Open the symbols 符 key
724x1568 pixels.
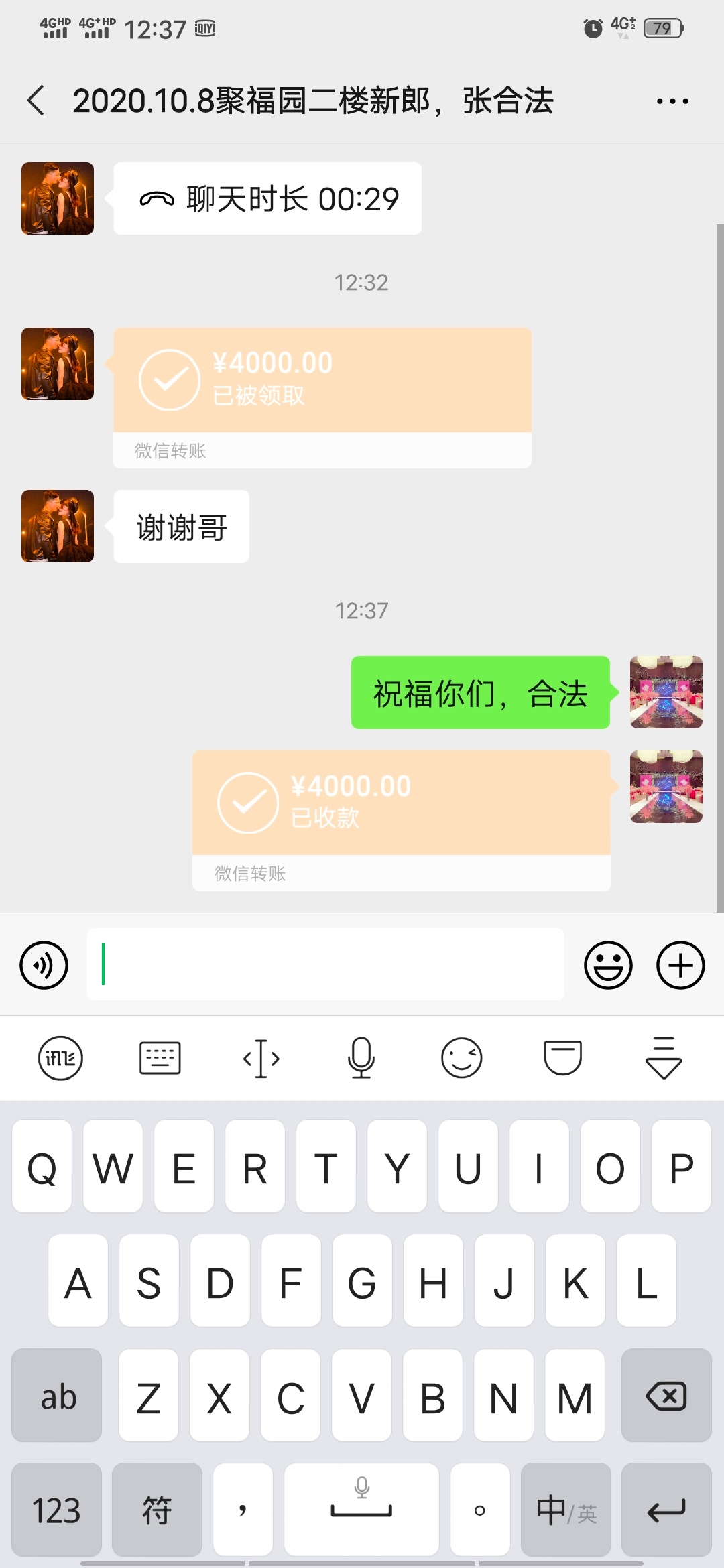[x=157, y=1510]
